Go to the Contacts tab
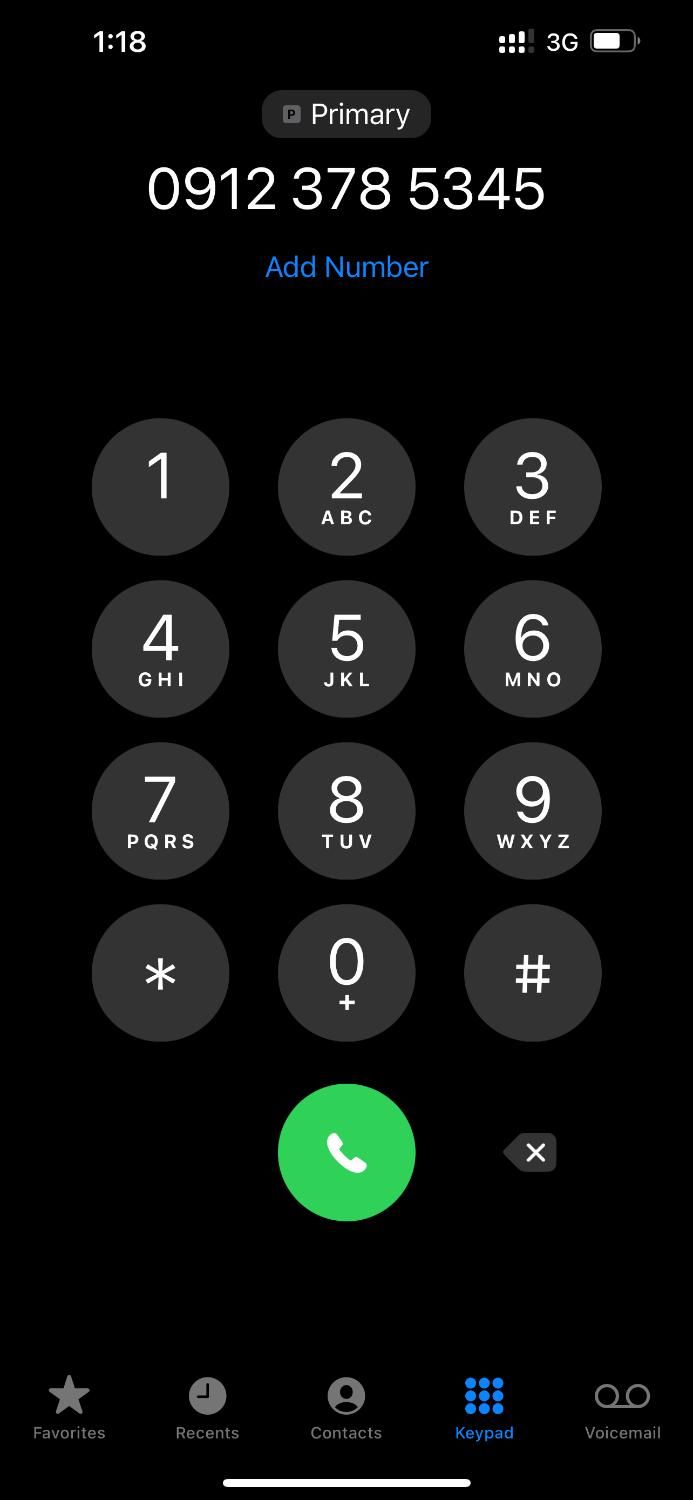Image resolution: width=693 pixels, height=1500 pixels. point(346,1407)
